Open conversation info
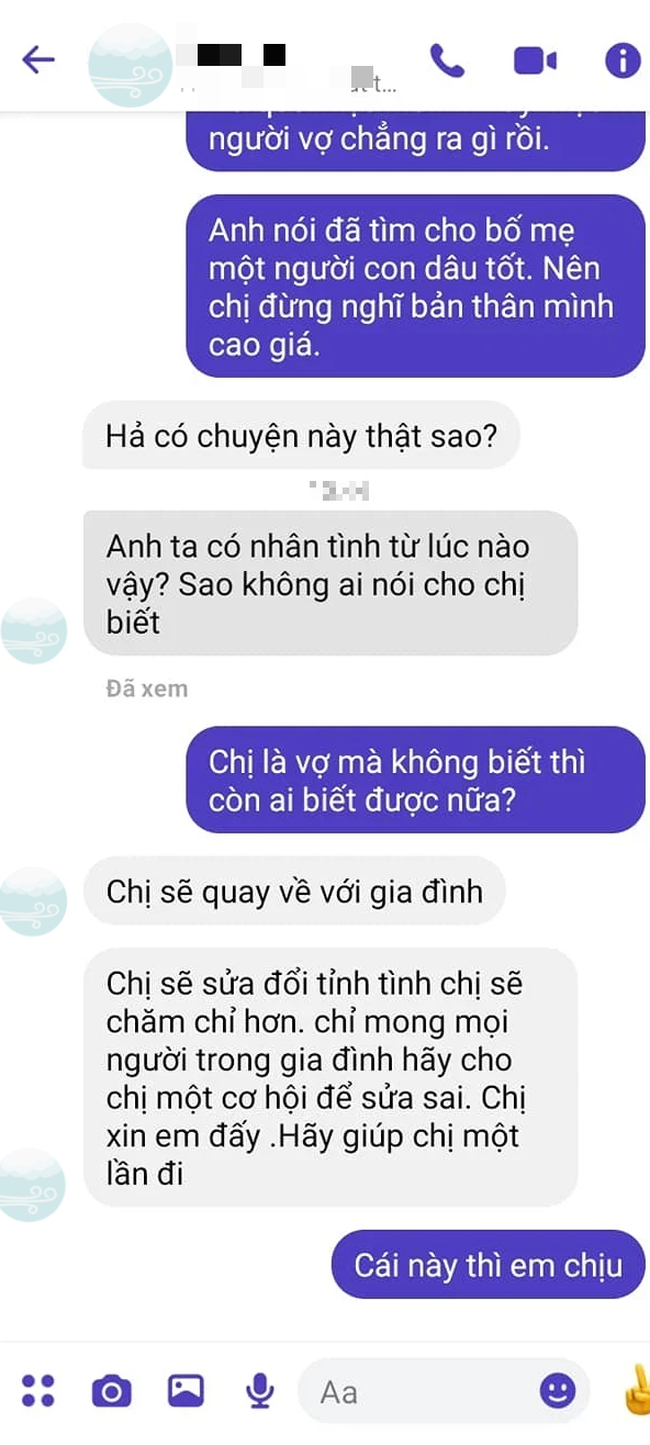This screenshot has width=650, height=1445. click(622, 61)
